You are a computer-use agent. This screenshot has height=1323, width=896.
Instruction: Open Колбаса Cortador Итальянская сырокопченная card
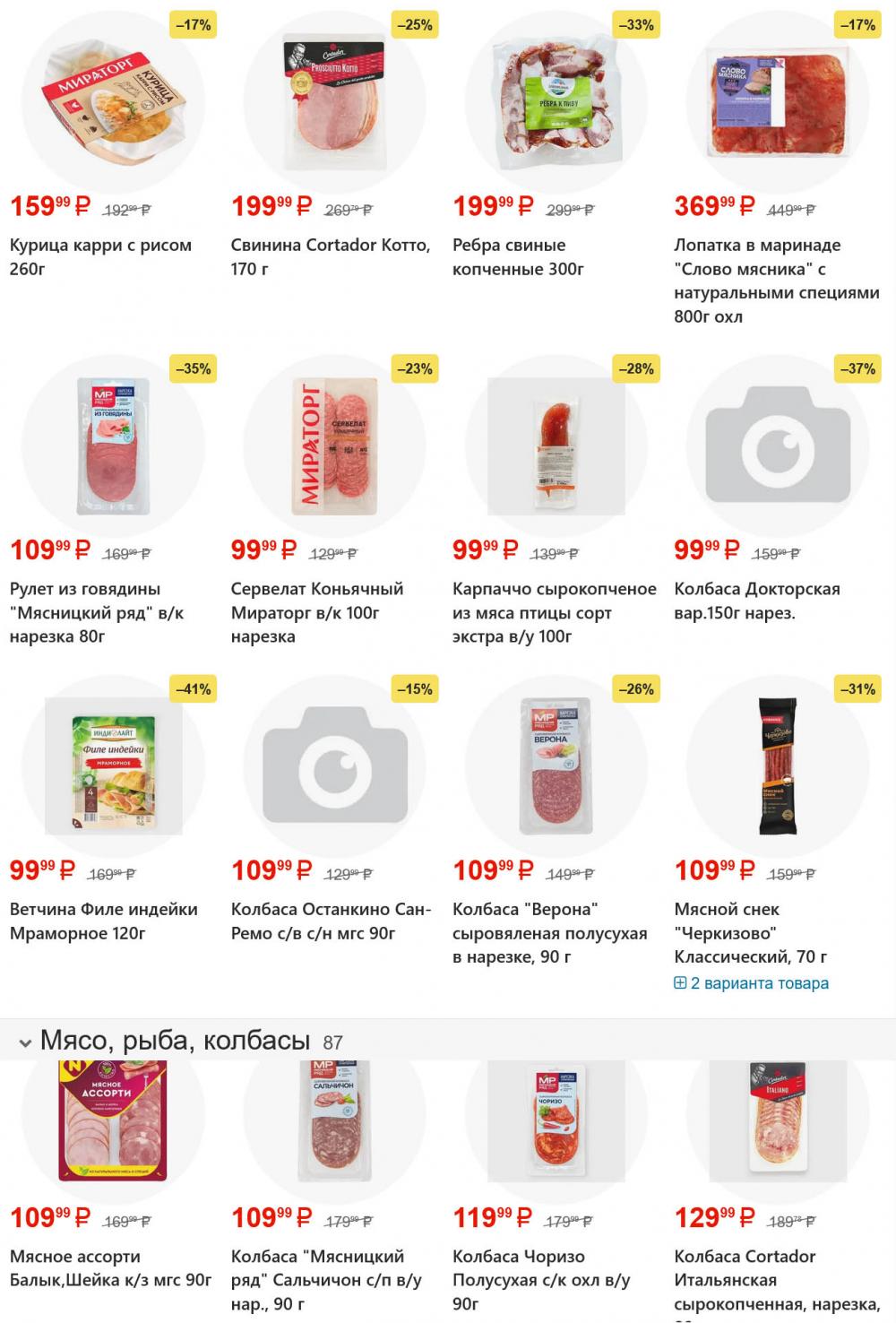(x=776, y=1279)
